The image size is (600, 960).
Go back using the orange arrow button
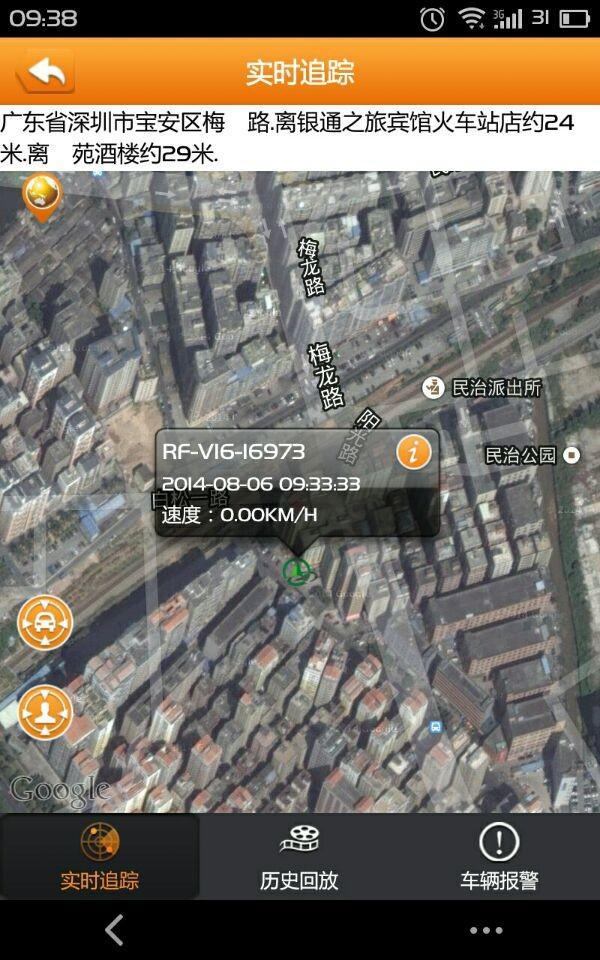[x=45, y=72]
